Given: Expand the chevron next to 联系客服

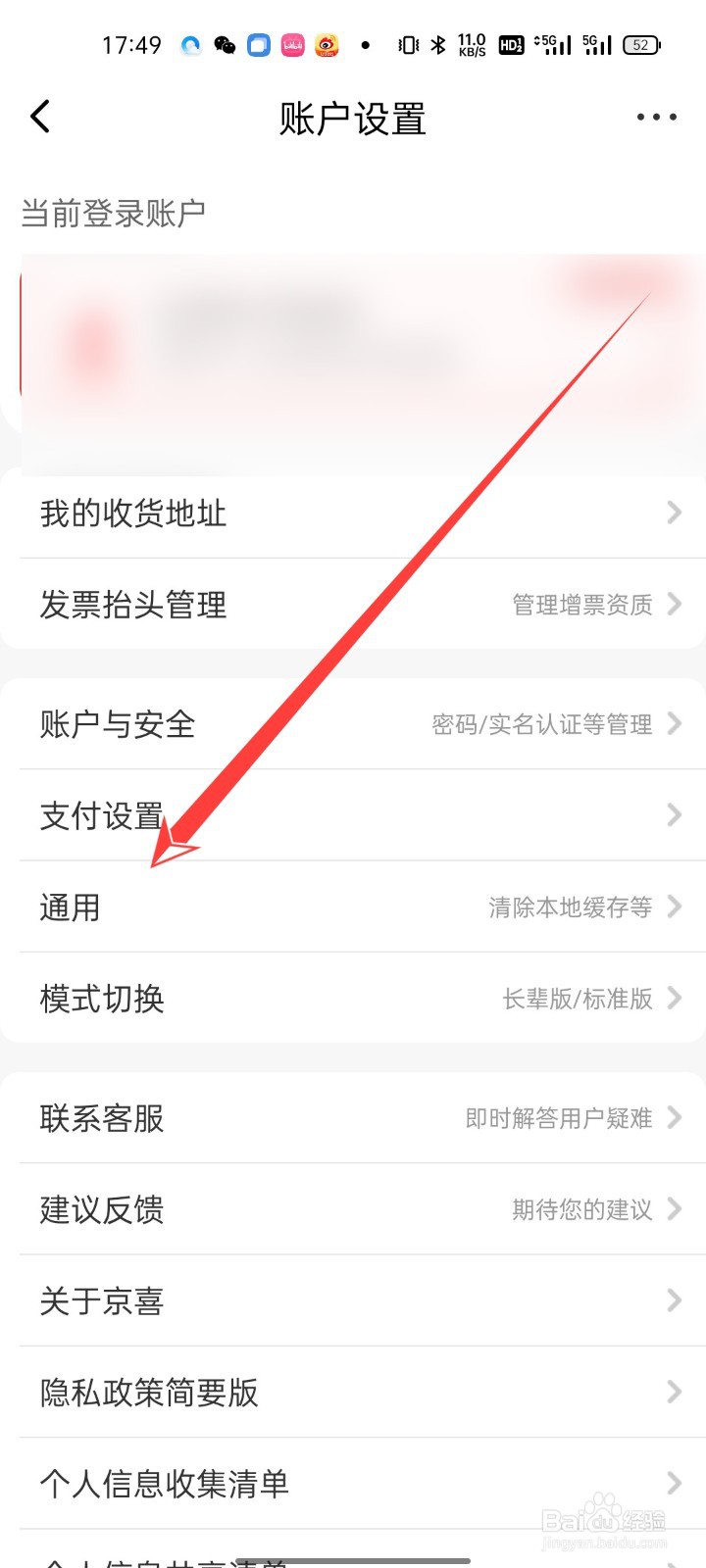Looking at the screenshot, I should pos(673,1117).
